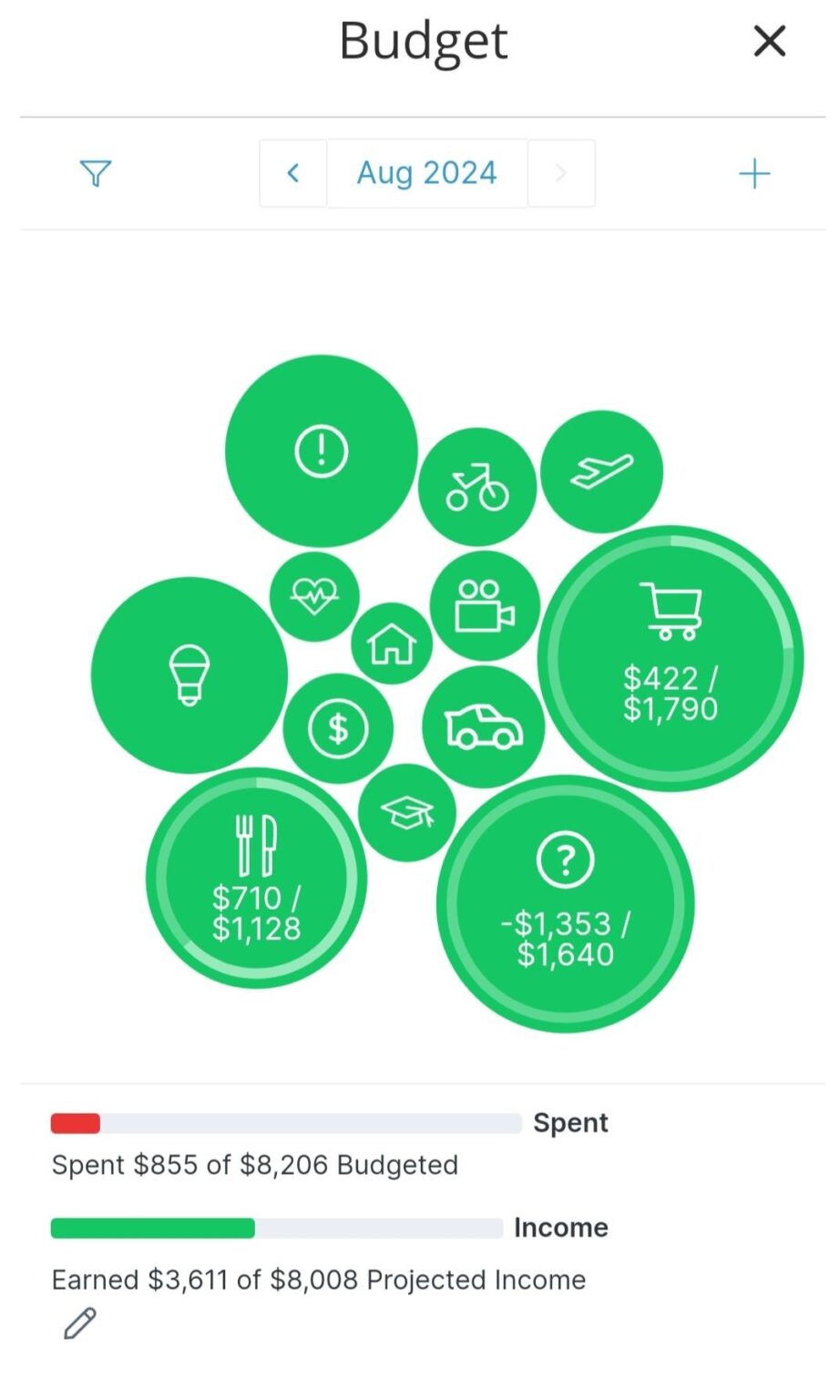View the dollar sign budget bubble
The width and height of the screenshot is (840, 1400).
338,728
